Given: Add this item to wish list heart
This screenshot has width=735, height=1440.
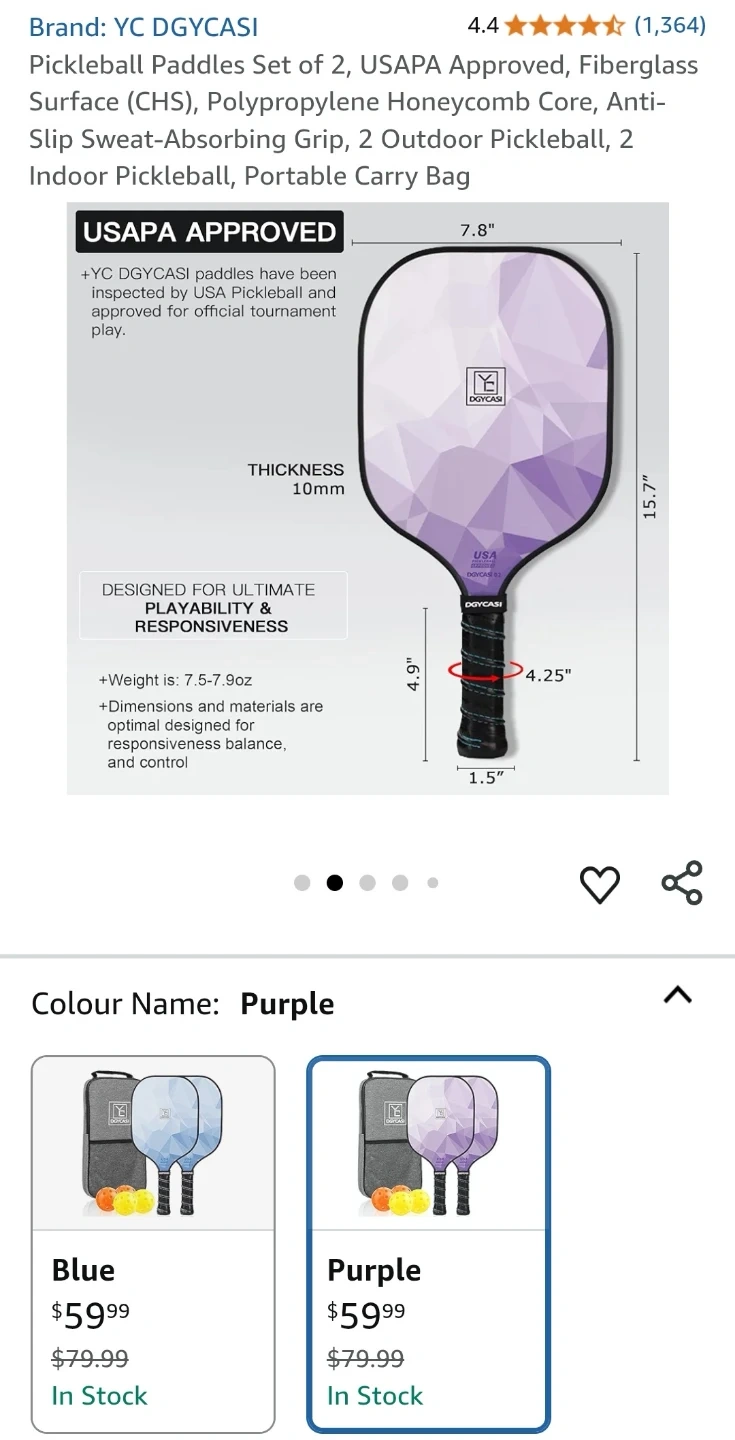Looking at the screenshot, I should click(600, 884).
